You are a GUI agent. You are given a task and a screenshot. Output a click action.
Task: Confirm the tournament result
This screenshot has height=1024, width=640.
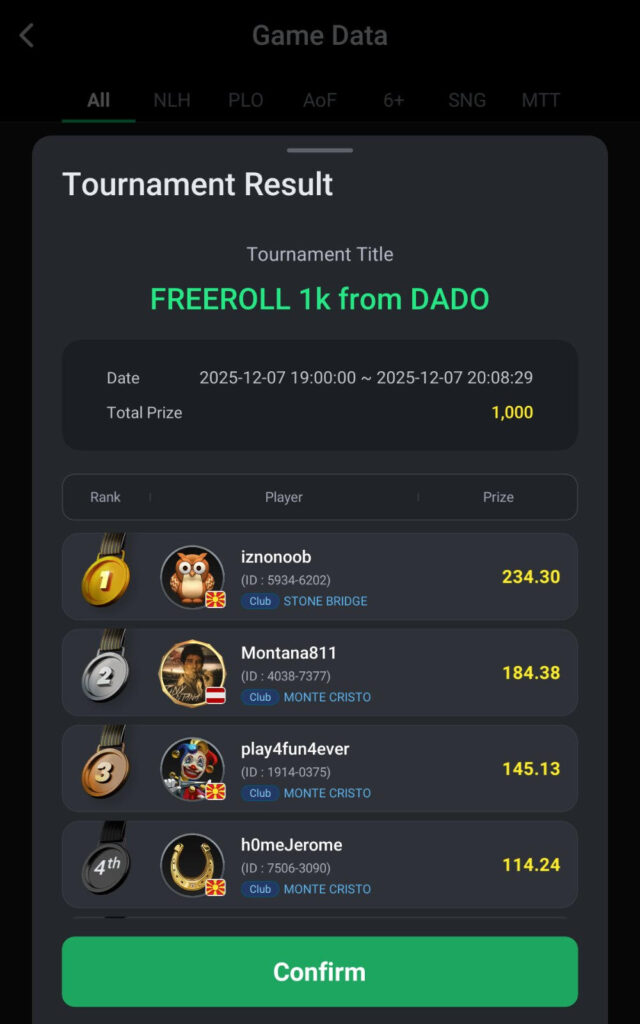[320, 971]
